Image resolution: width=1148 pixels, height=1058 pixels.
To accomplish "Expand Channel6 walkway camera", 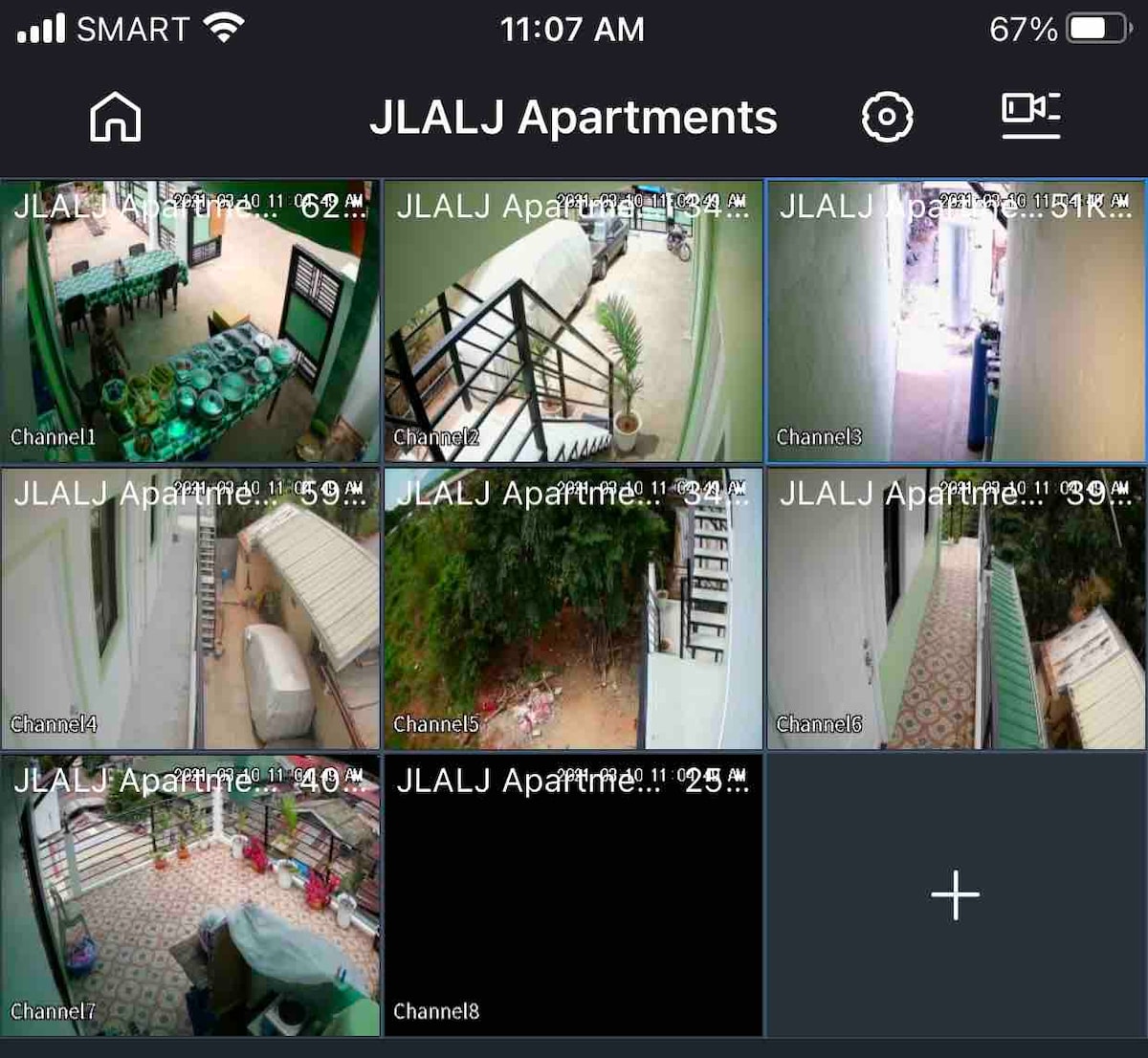I will pos(956,608).
